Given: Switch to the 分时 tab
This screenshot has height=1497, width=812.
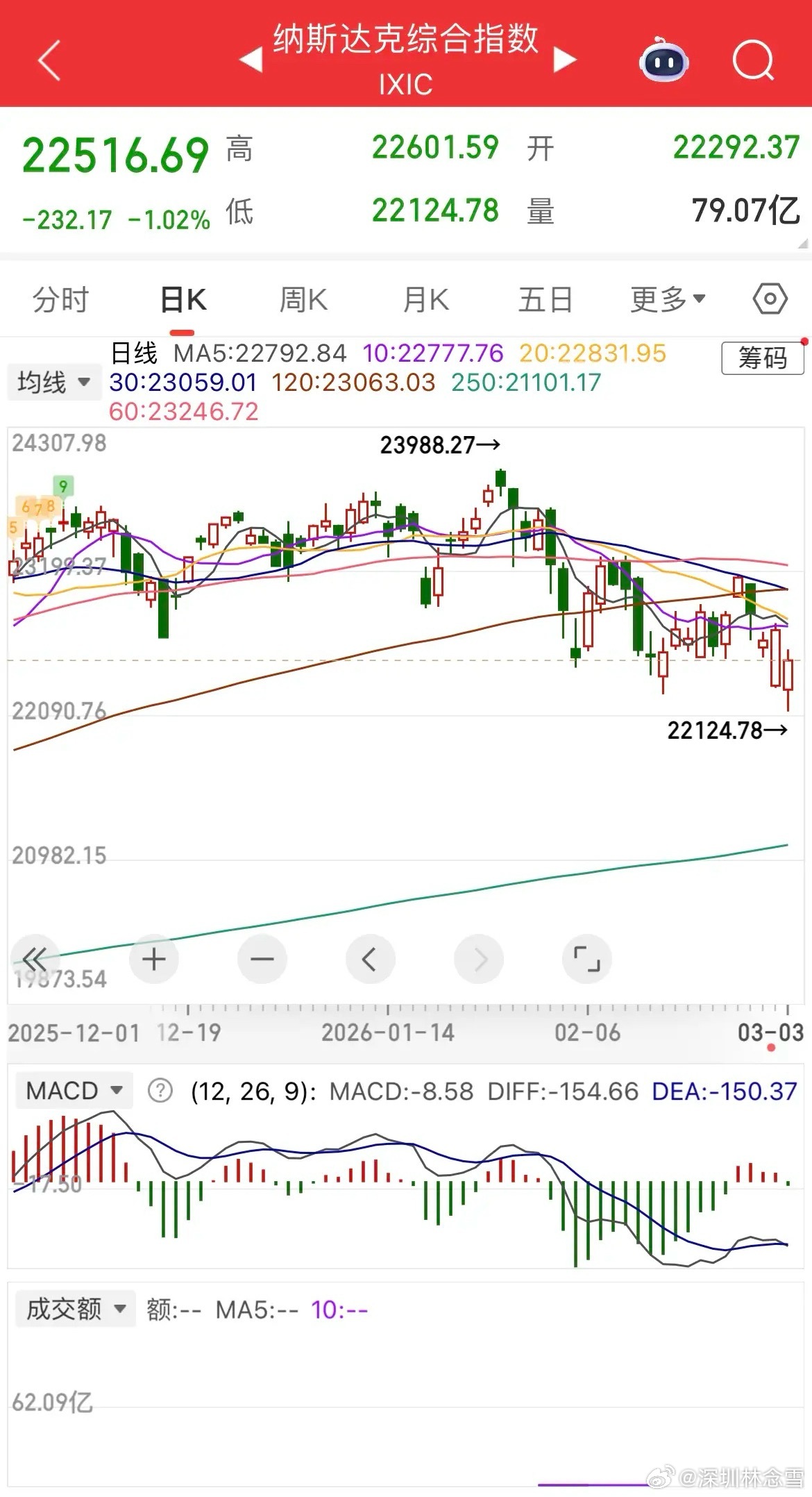Looking at the screenshot, I should click(60, 300).
